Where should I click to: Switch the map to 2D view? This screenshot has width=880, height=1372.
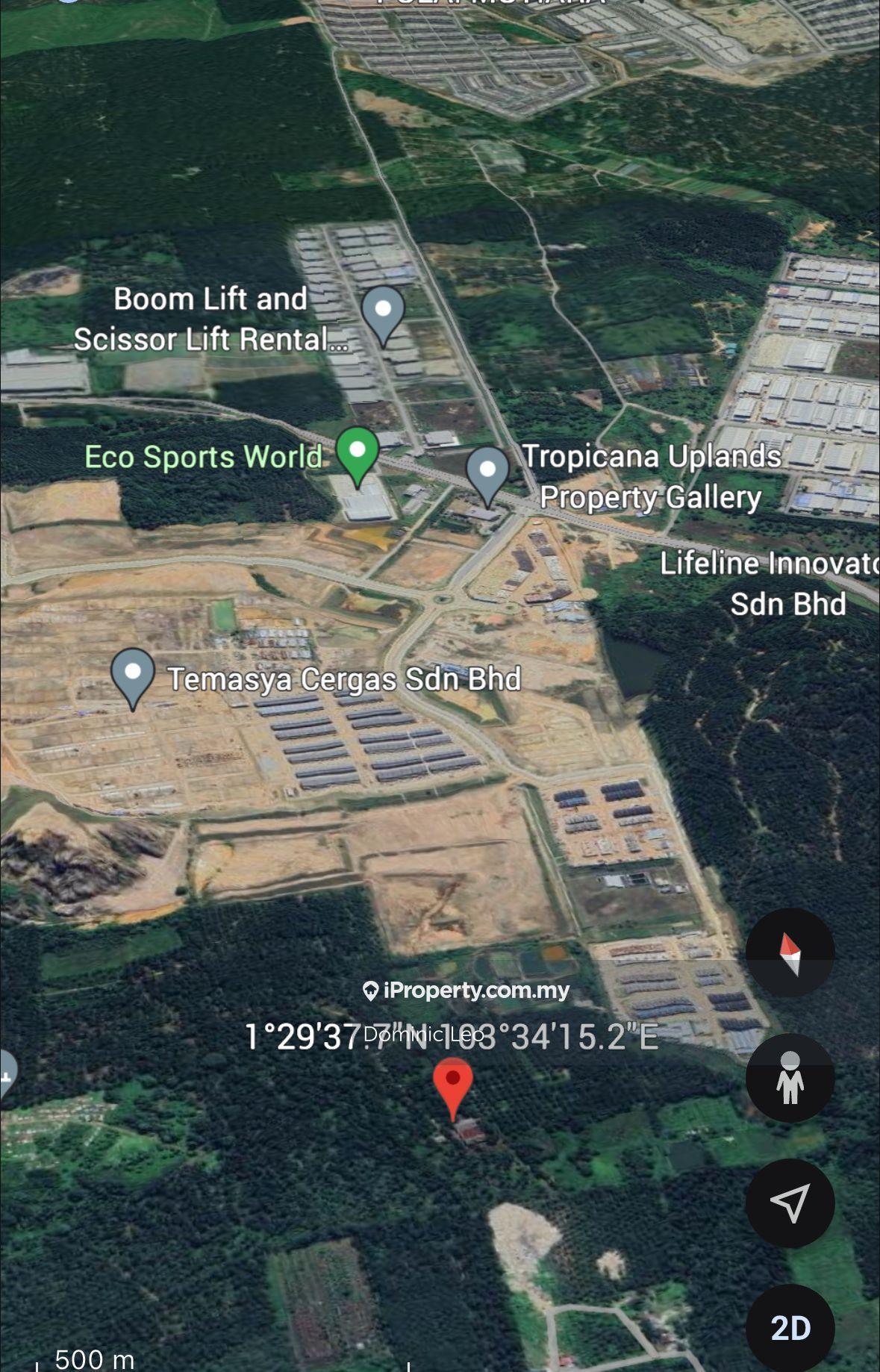click(x=790, y=1327)
